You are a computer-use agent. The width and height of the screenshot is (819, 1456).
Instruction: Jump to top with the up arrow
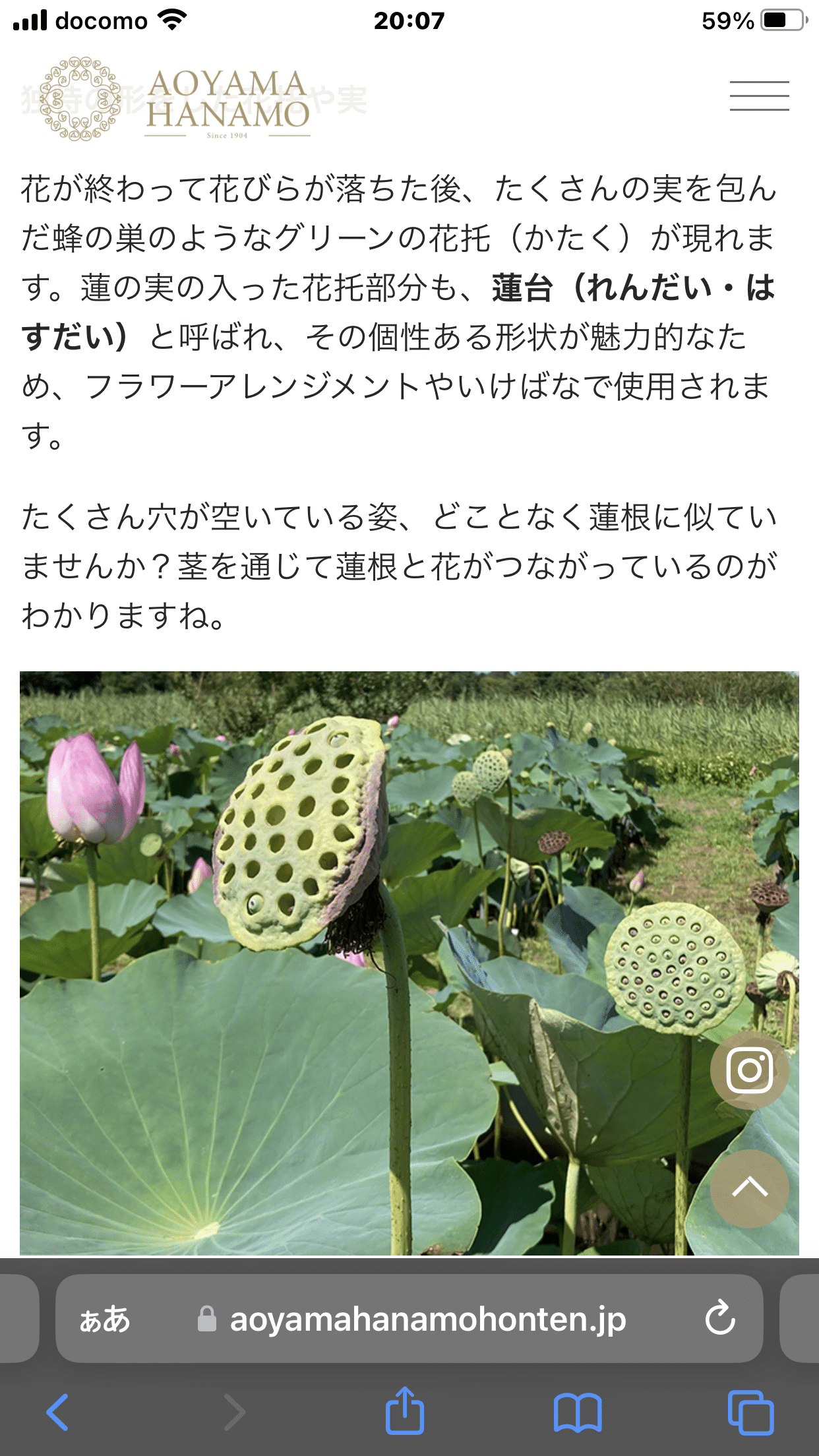(x=750, y=1188)
